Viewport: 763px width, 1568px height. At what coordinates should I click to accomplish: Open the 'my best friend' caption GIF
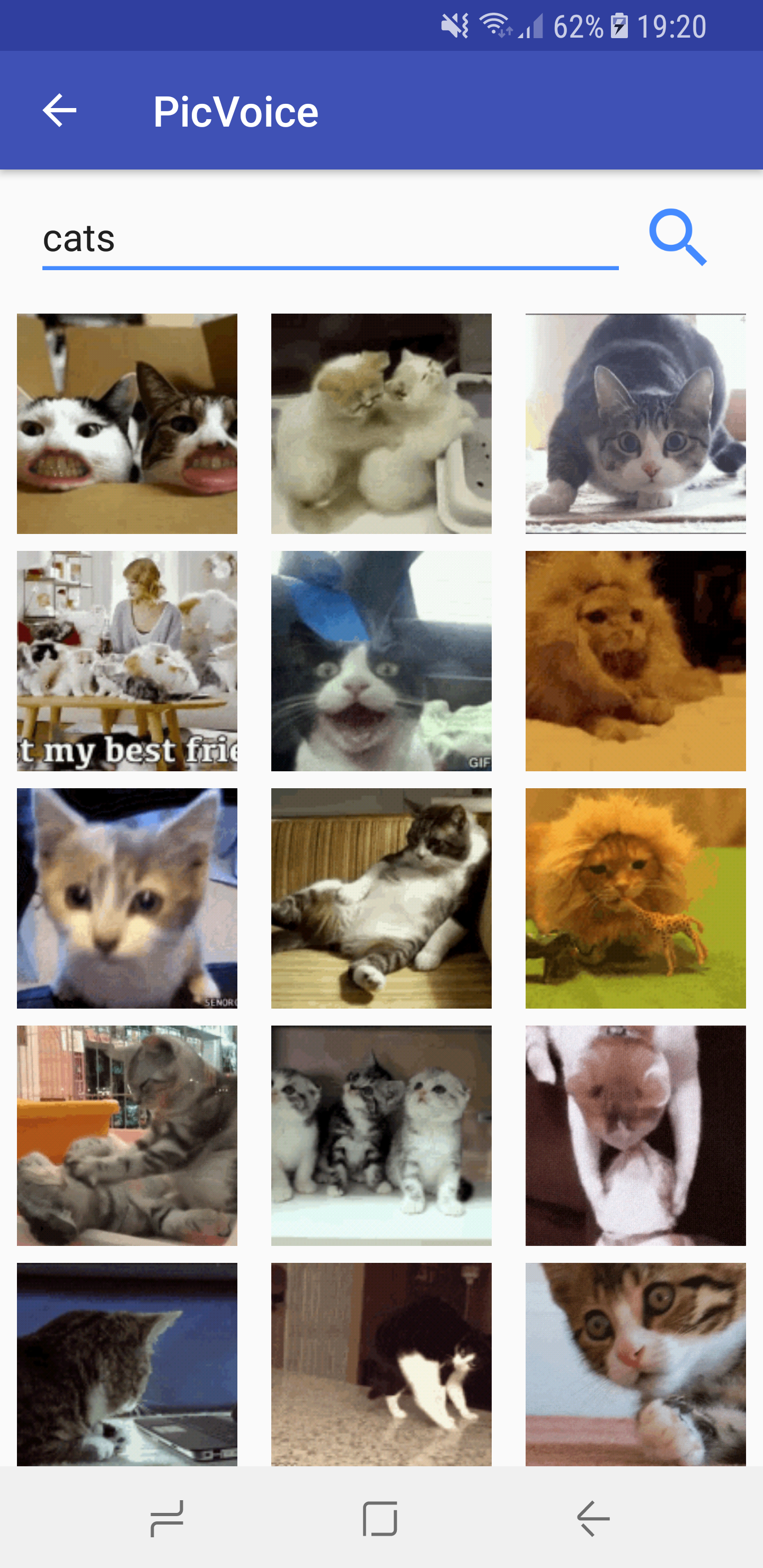tap(127, 661)
